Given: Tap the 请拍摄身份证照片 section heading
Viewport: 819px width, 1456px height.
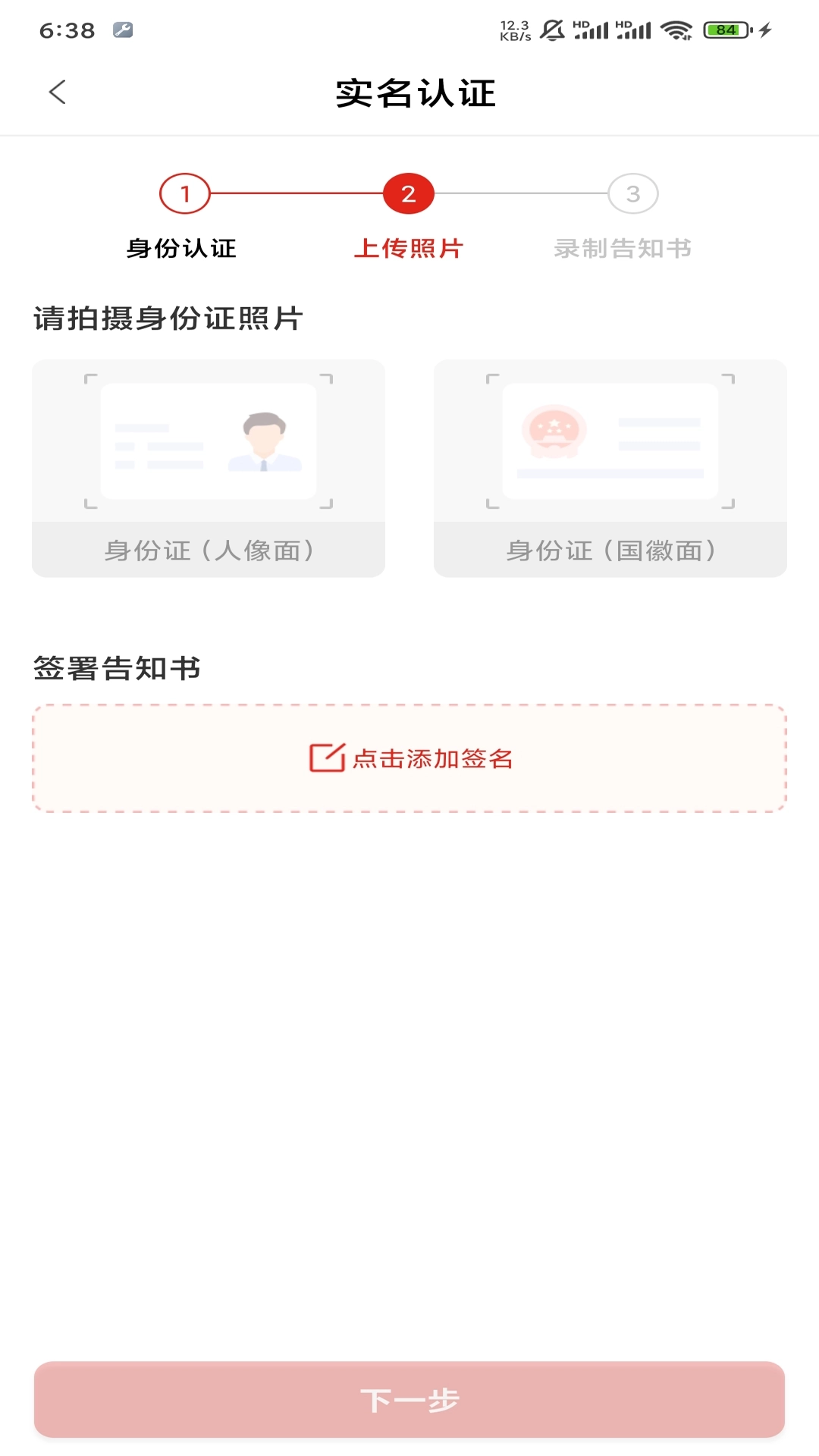Looking at the screenshot, I should pyautogui.click(x=167, y=317).
